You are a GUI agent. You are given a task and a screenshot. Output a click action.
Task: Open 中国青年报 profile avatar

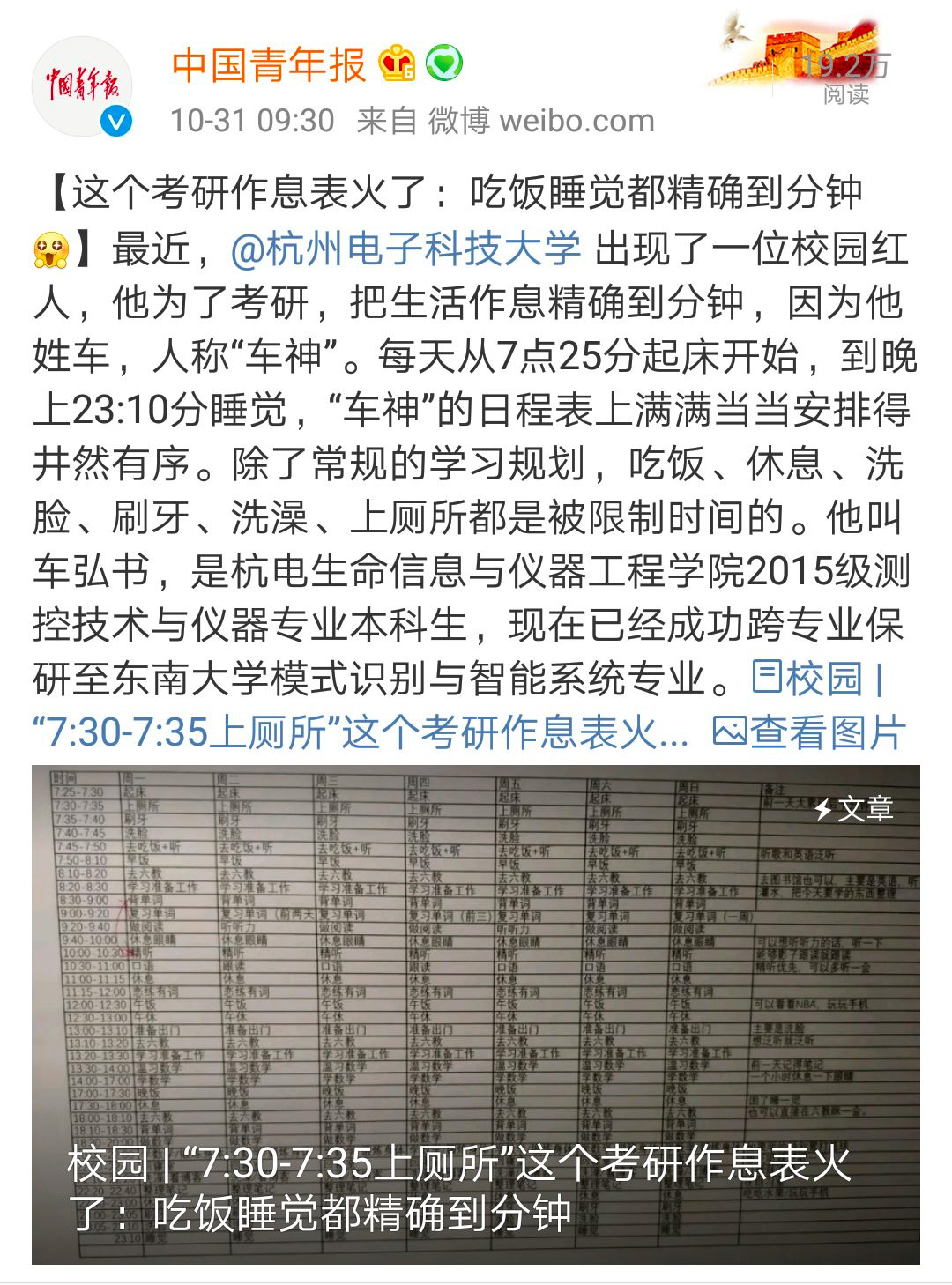click(82, 86)
